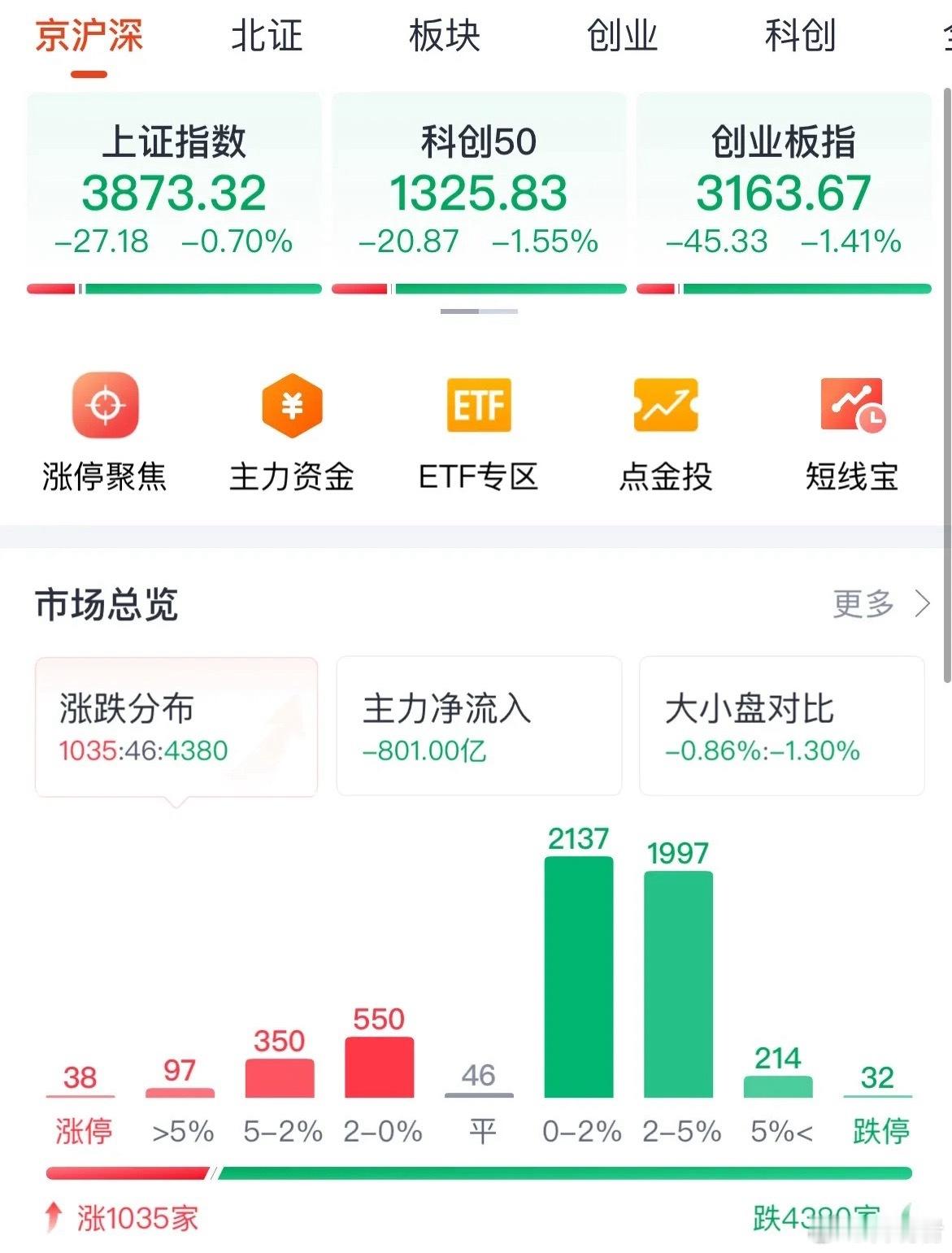952x1253 pixels.
Task: Open the 上证指数 index card
Action: 176,187
